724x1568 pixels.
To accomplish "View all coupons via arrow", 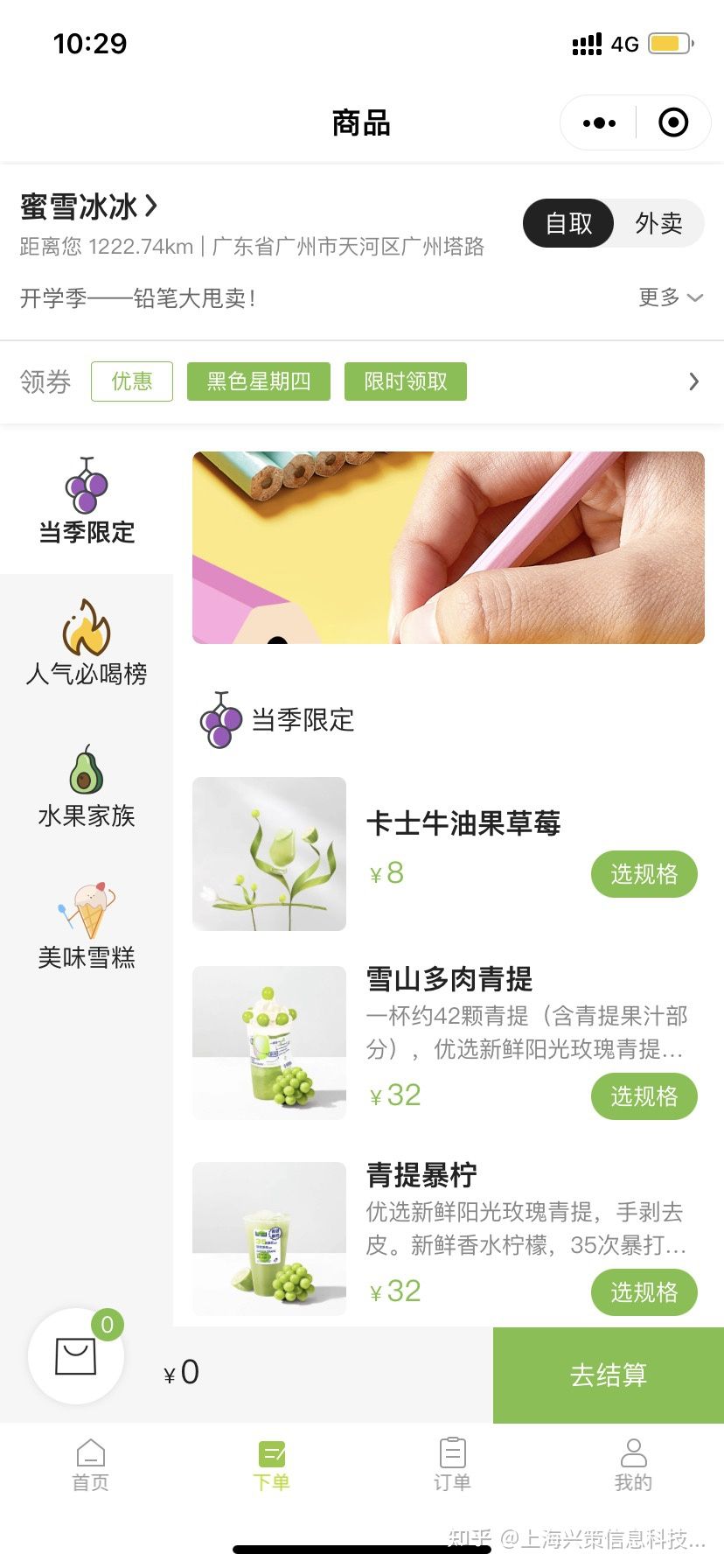I will (693, 381).
